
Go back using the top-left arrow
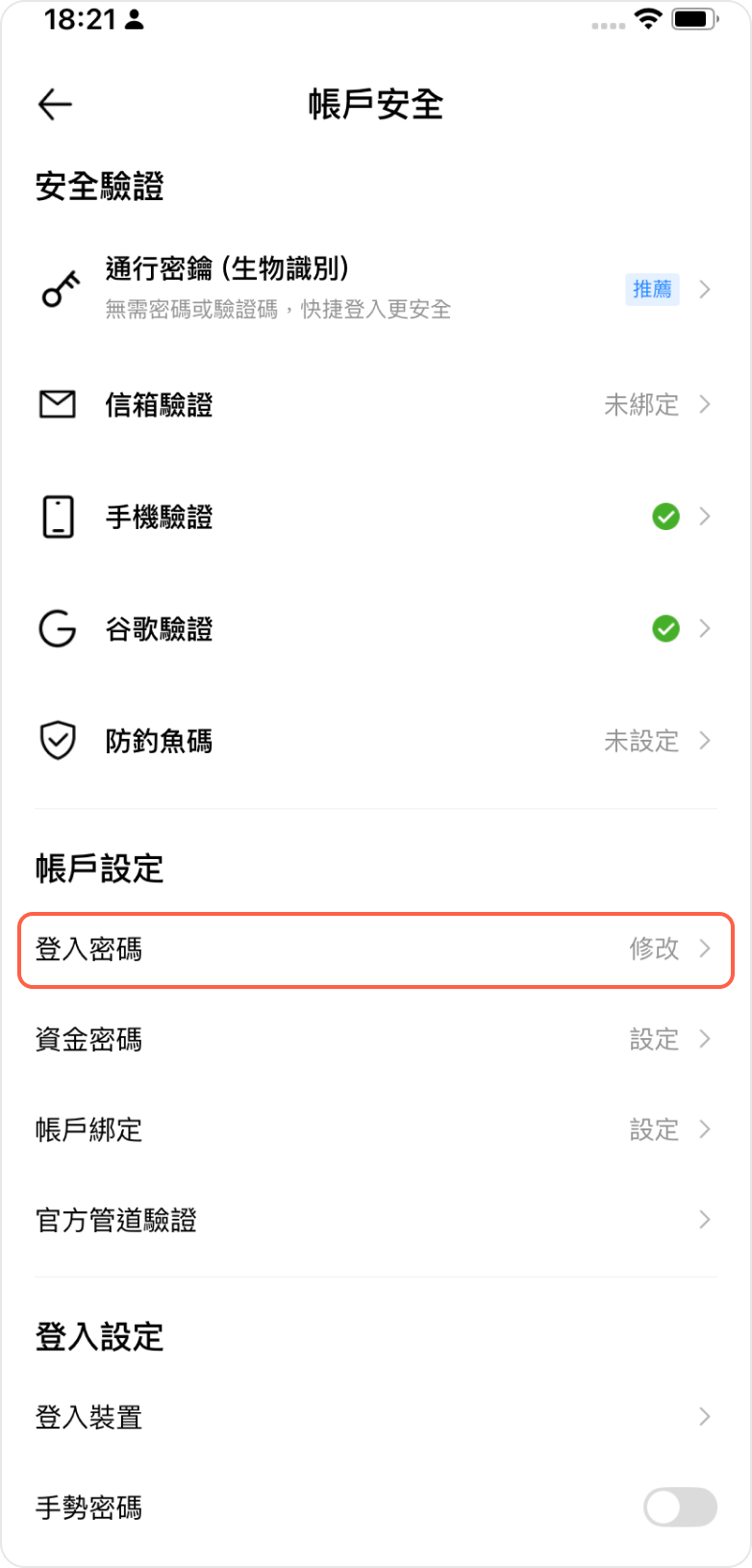(55, 104)
